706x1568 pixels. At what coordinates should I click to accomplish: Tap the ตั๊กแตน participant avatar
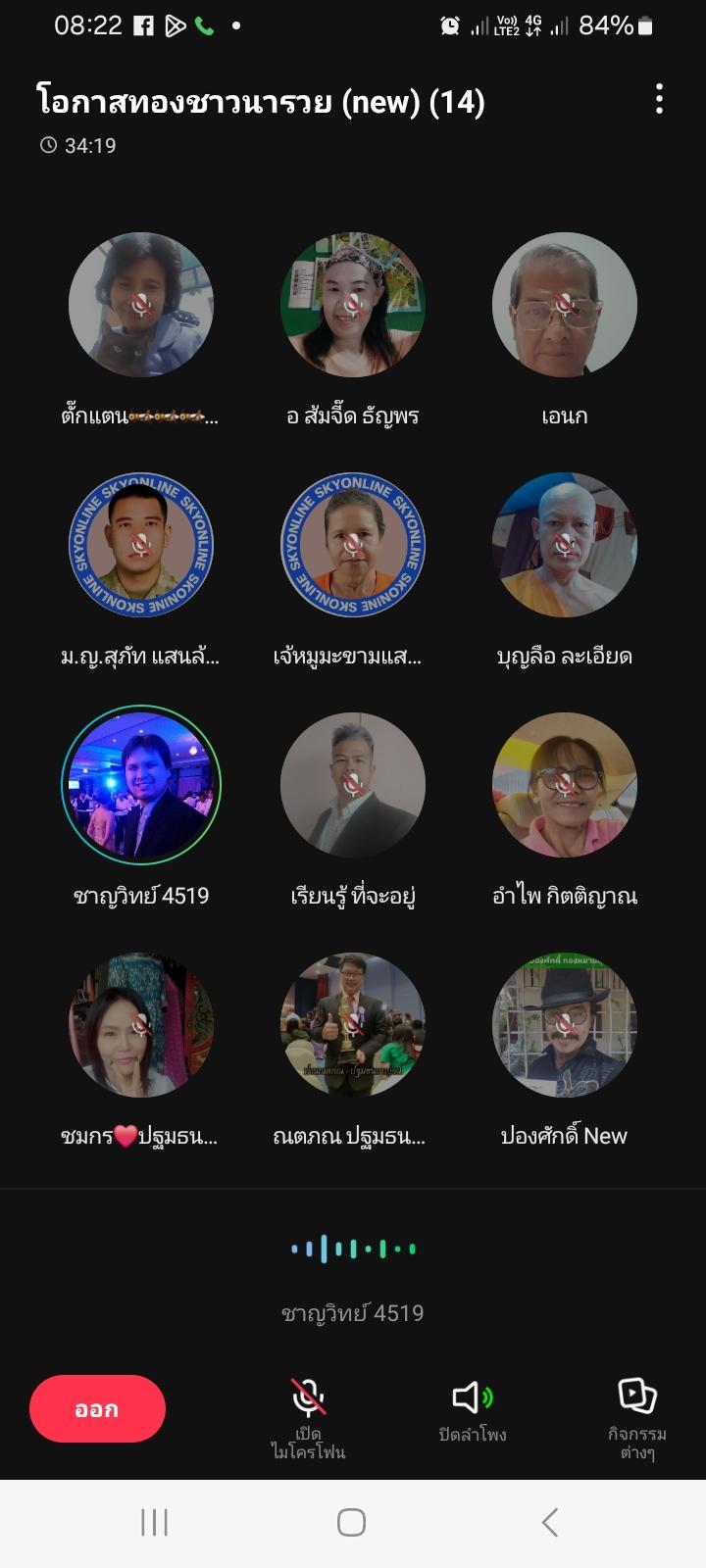(x=141, y=305)
